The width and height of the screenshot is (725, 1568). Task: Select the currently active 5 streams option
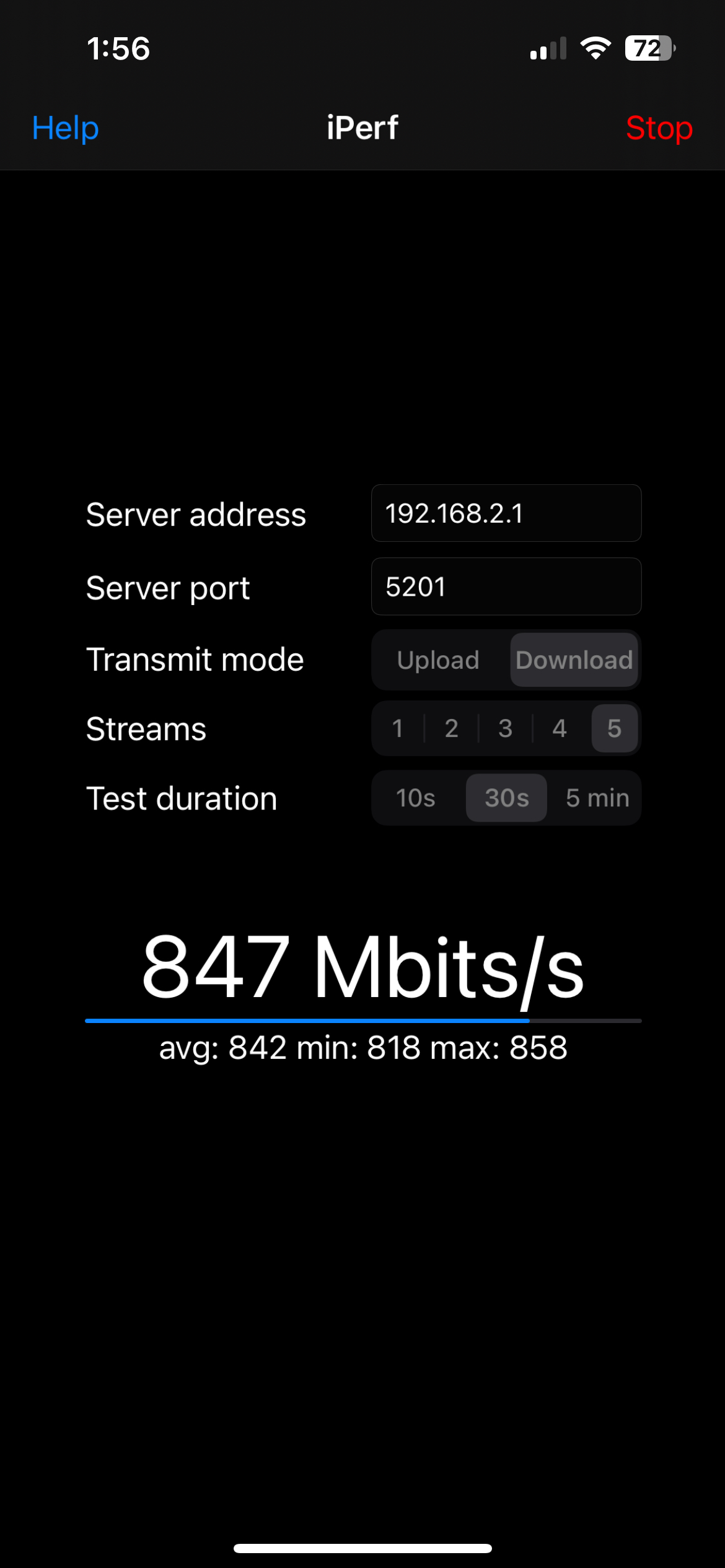pos(613,729)
